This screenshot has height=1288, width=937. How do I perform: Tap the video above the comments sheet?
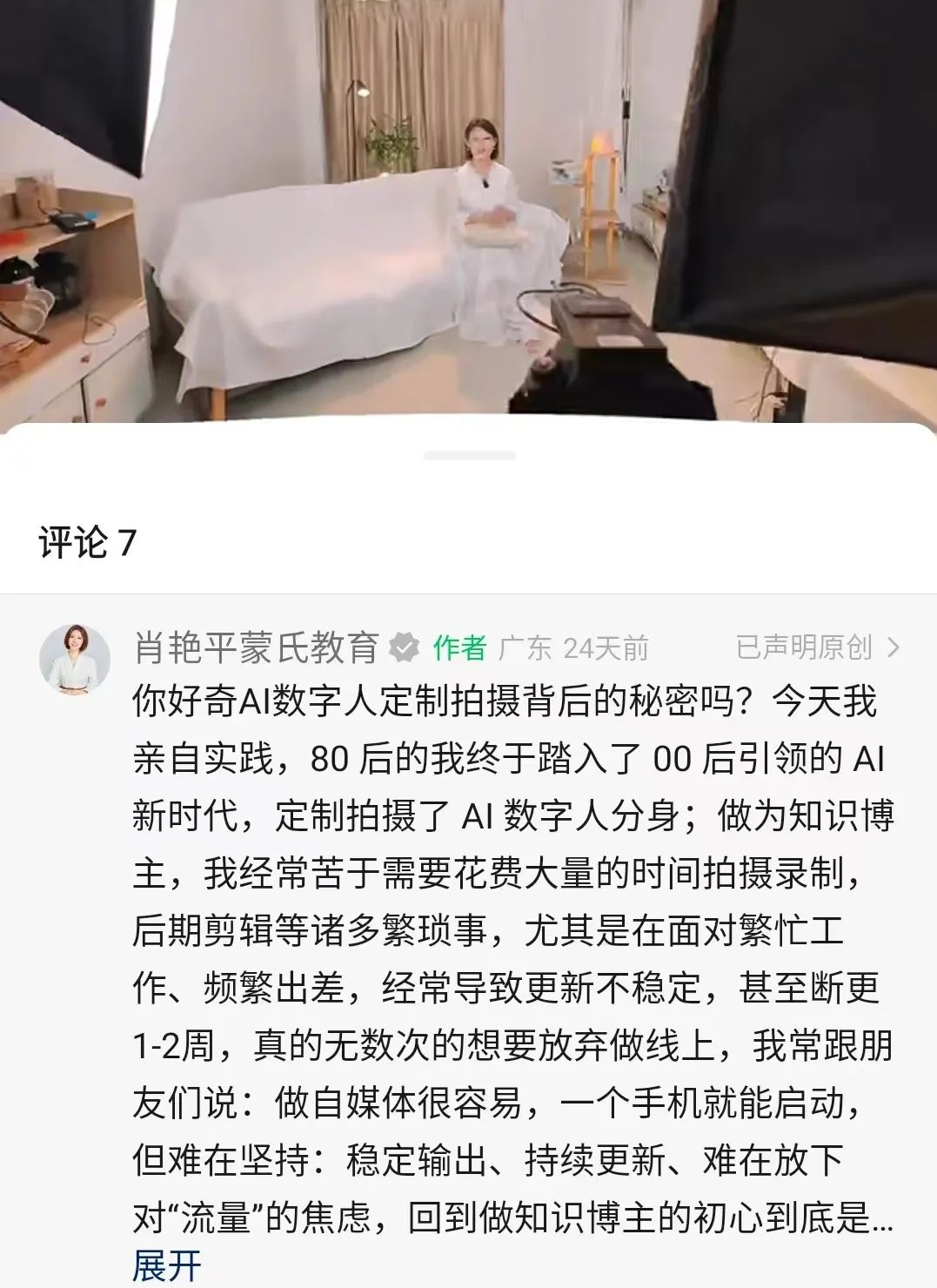(468, 209)
